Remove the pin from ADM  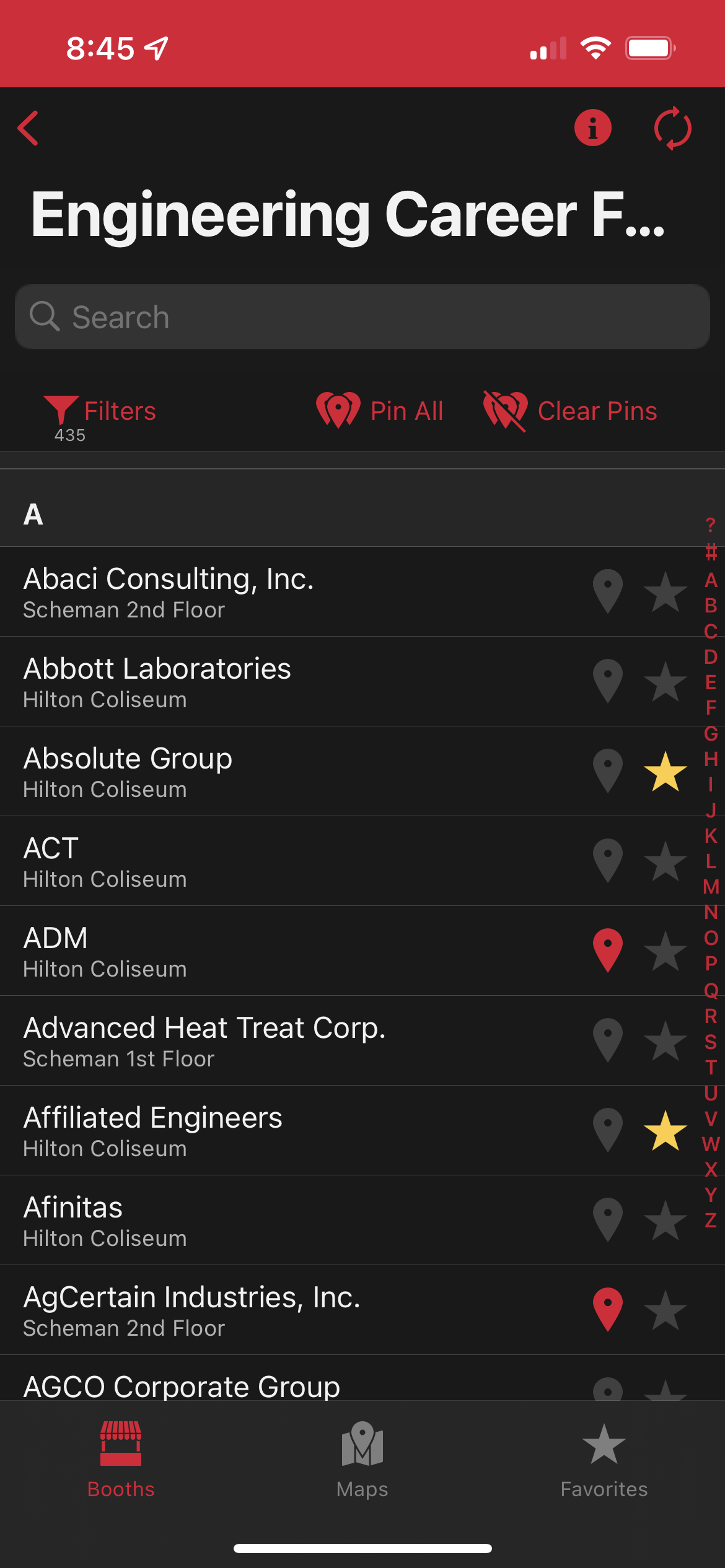[608, 951]
